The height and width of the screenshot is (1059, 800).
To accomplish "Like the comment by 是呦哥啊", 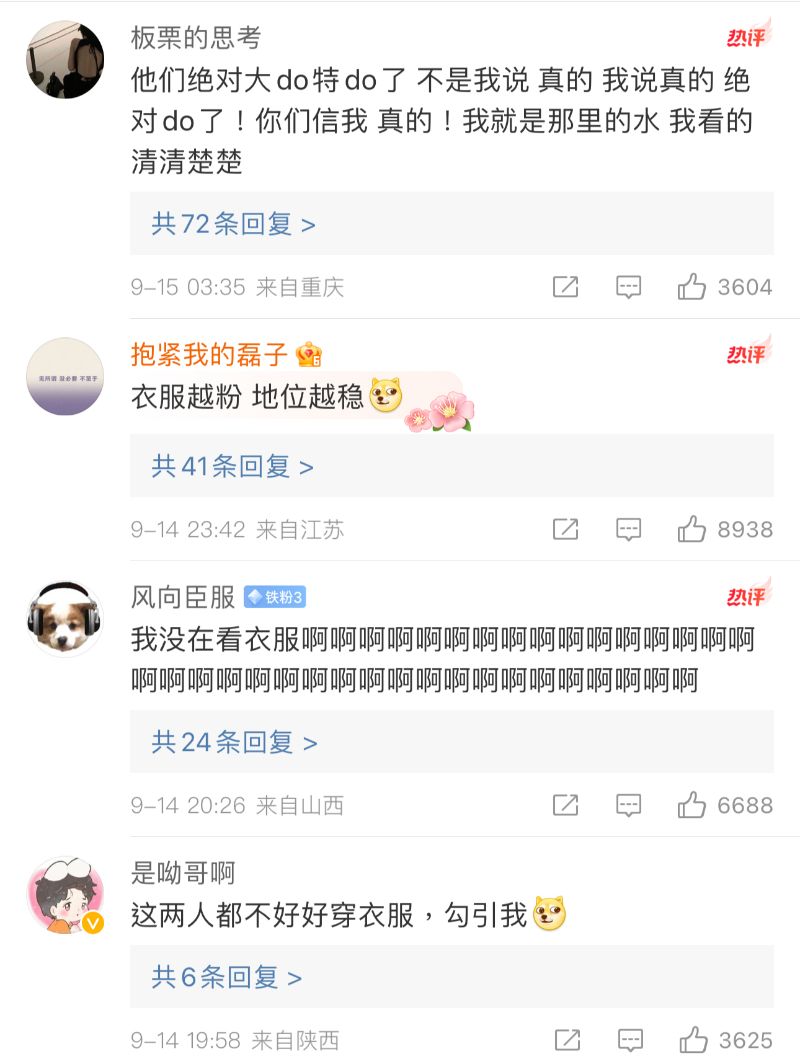I will [692, 1040].
